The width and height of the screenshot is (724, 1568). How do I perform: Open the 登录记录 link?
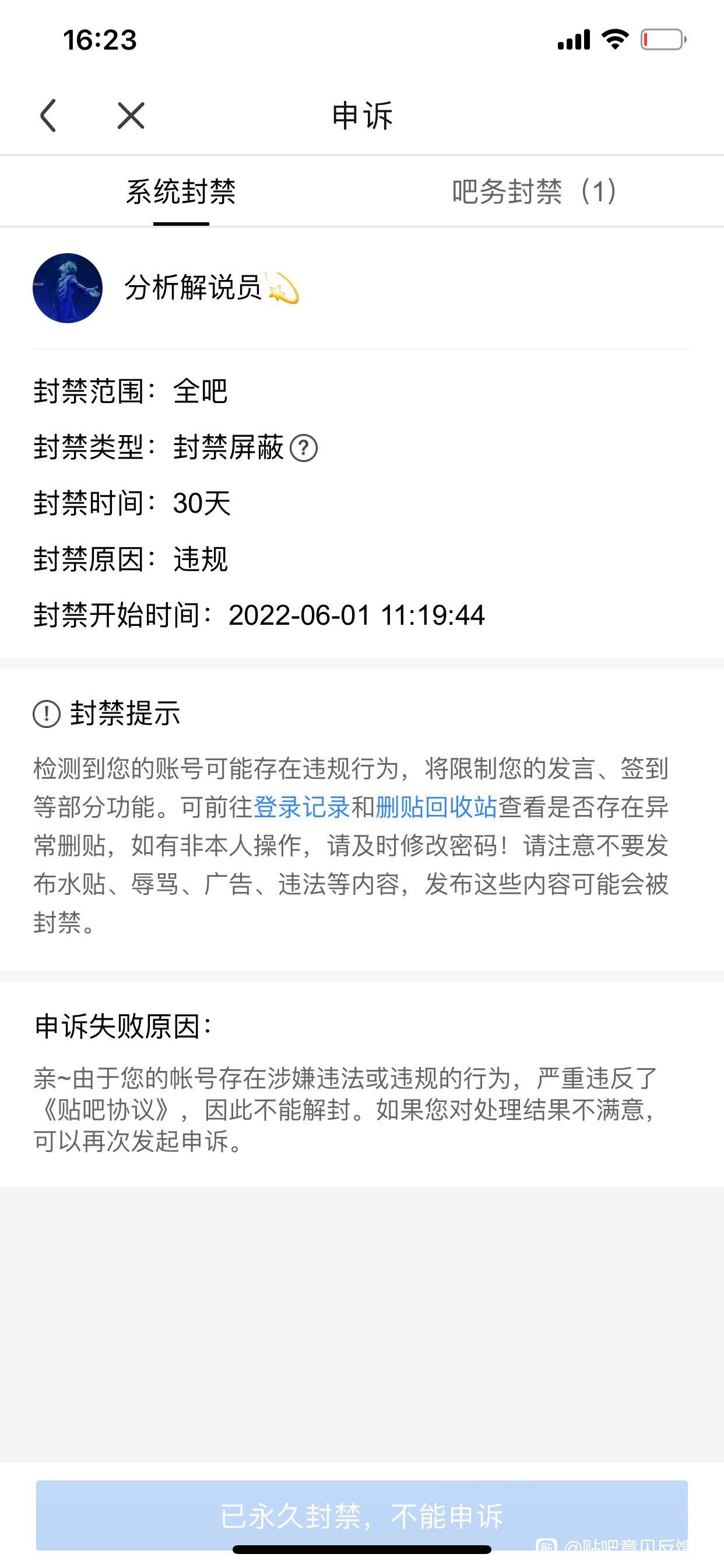coord(301,808)
